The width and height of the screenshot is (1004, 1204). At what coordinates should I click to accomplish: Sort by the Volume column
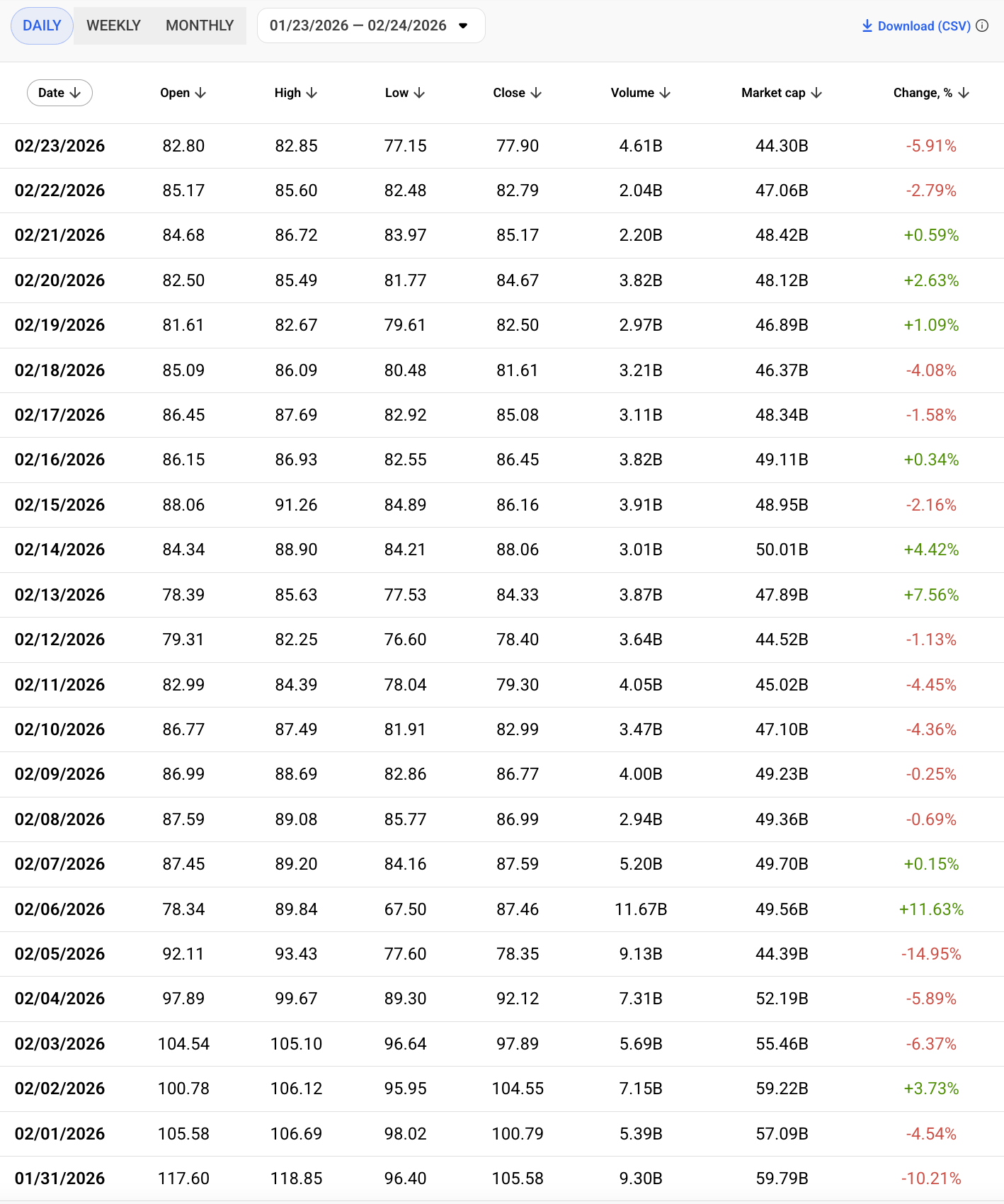640,93
